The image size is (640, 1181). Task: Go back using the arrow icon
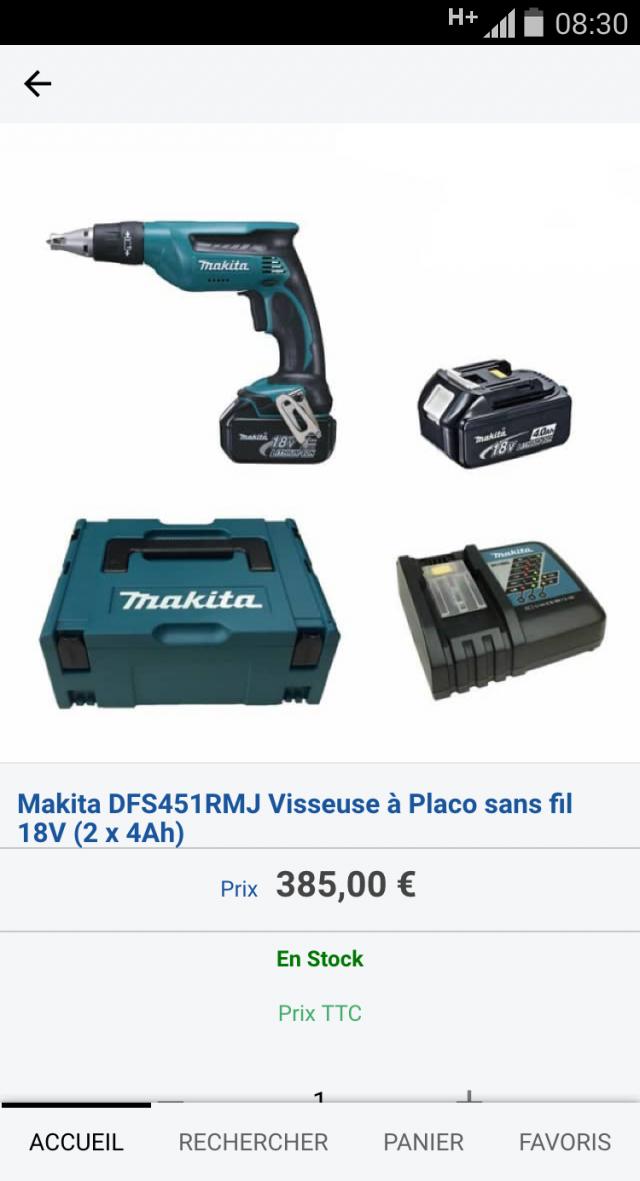[x=37, y=84]
